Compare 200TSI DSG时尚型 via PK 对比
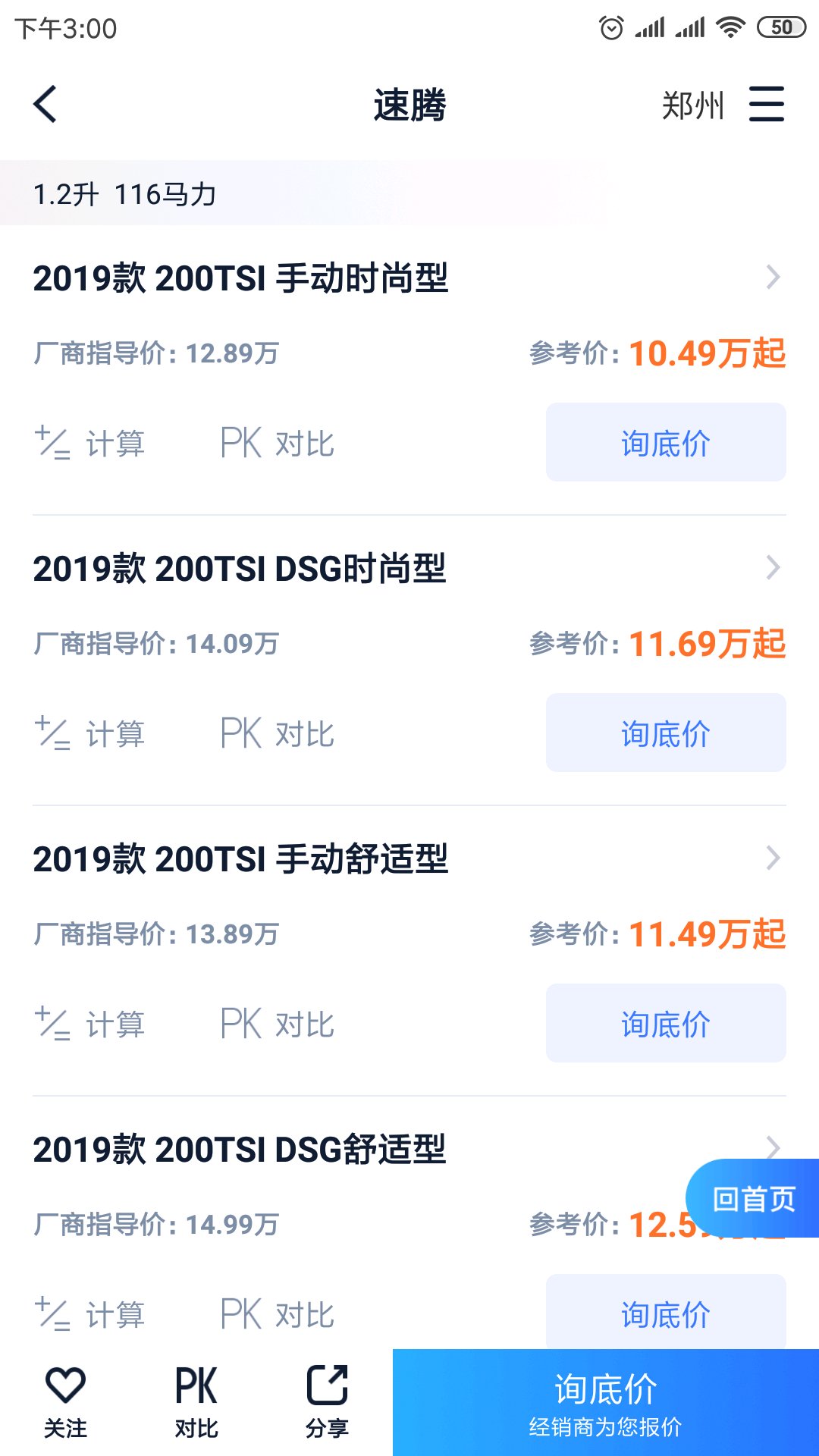Image resolution: width=819 pixels, height=1456 pixels. (x=277, y=734)
